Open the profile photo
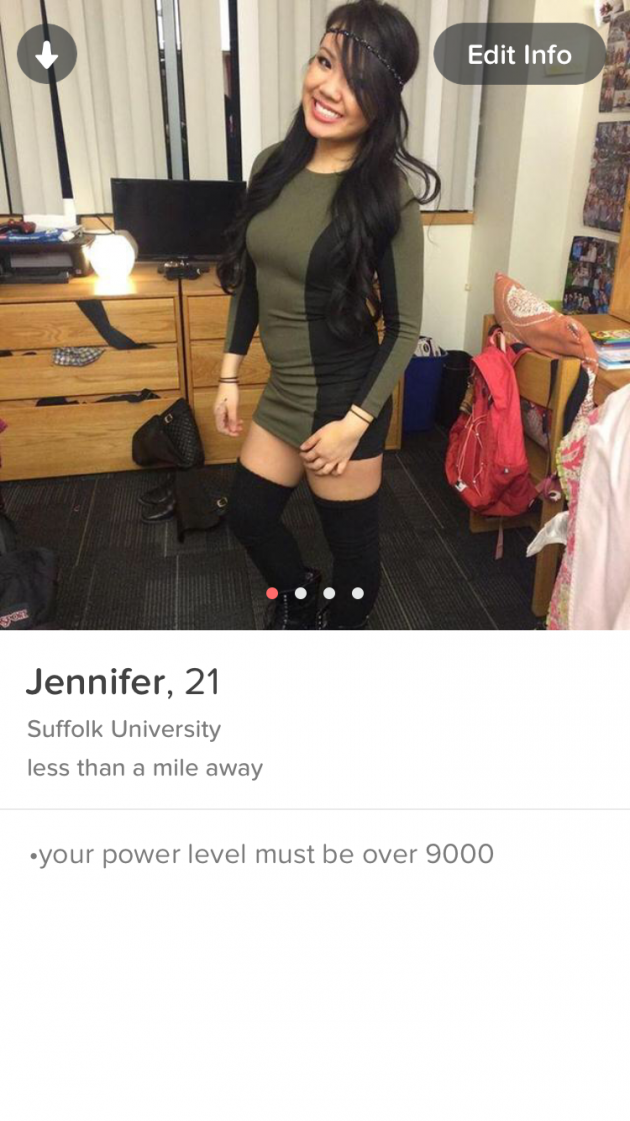 315,315
